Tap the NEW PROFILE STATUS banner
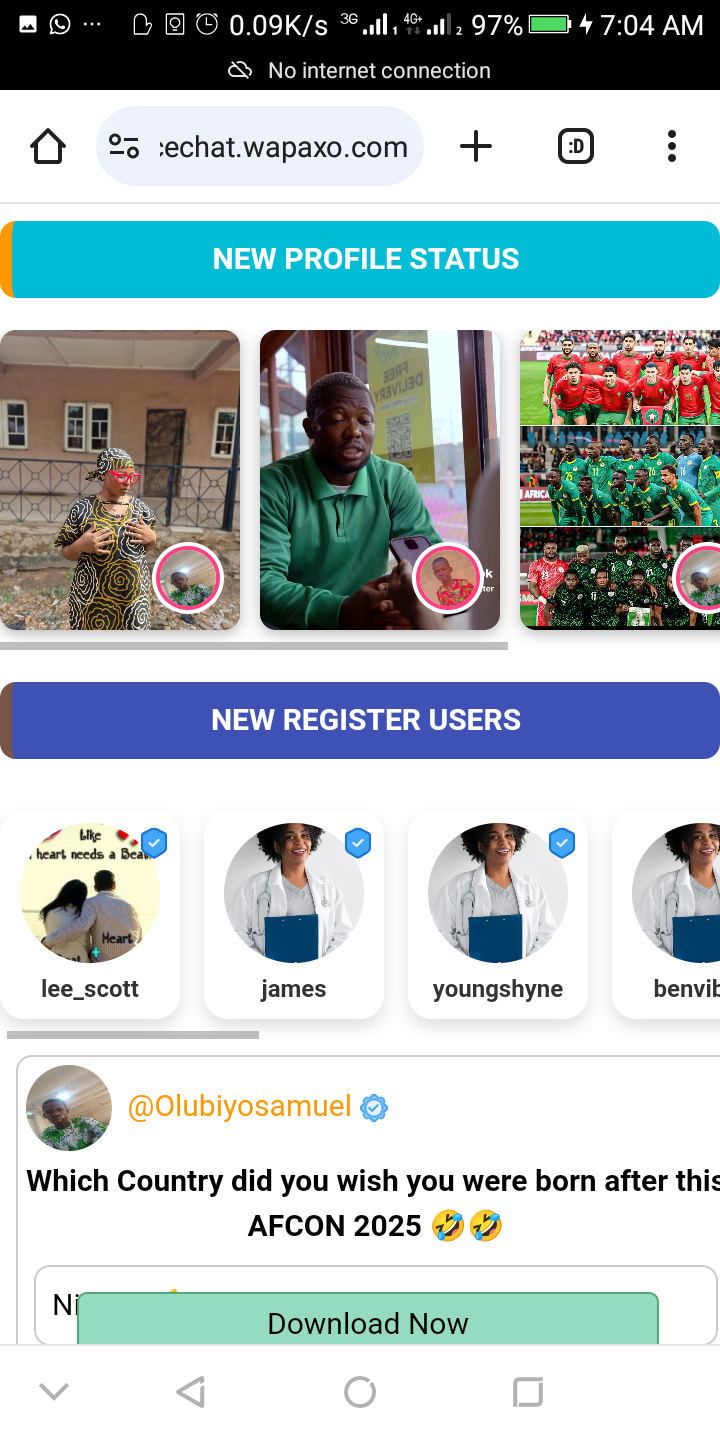Viewport: 720px width, 1440px height. pos(365,259)
